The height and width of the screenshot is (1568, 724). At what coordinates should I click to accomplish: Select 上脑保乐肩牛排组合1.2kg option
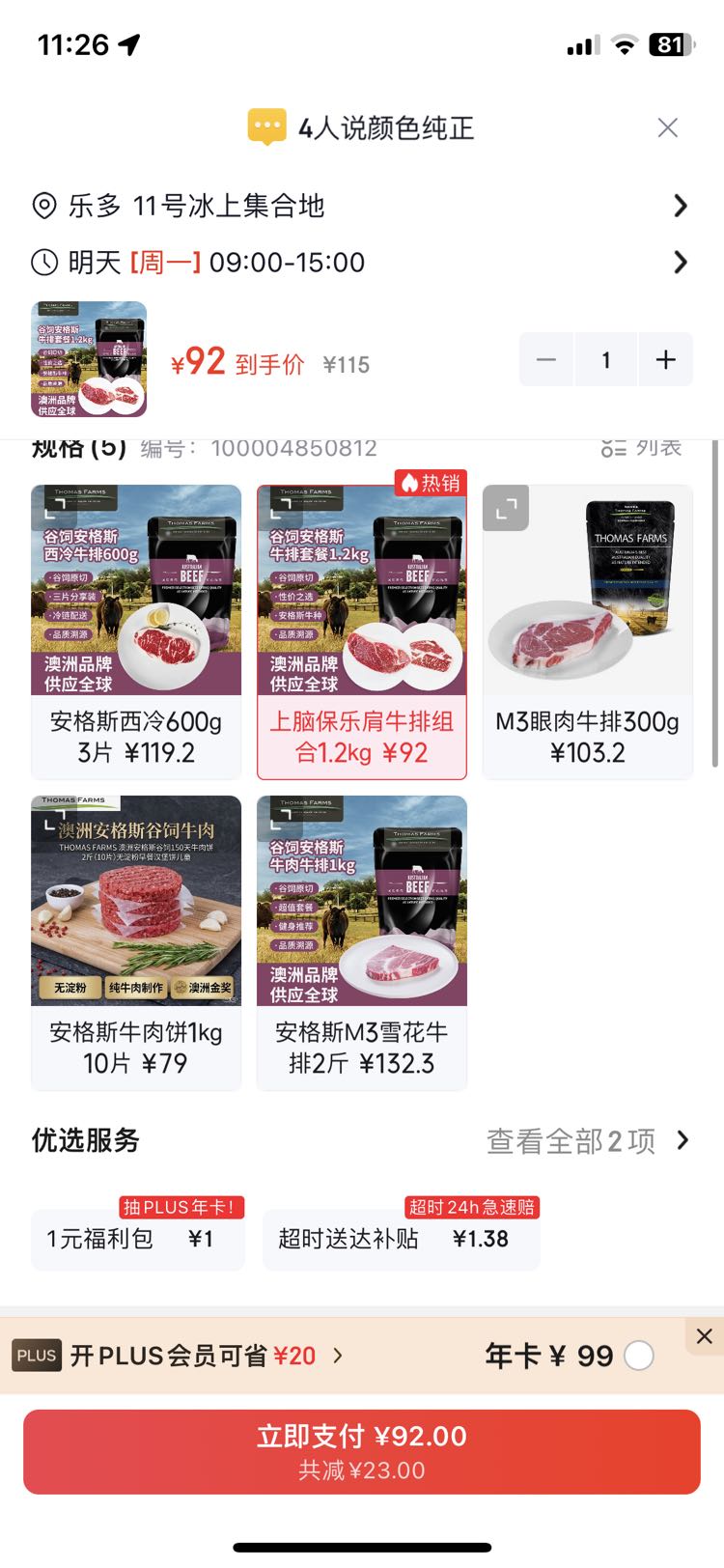click(362, 632)
